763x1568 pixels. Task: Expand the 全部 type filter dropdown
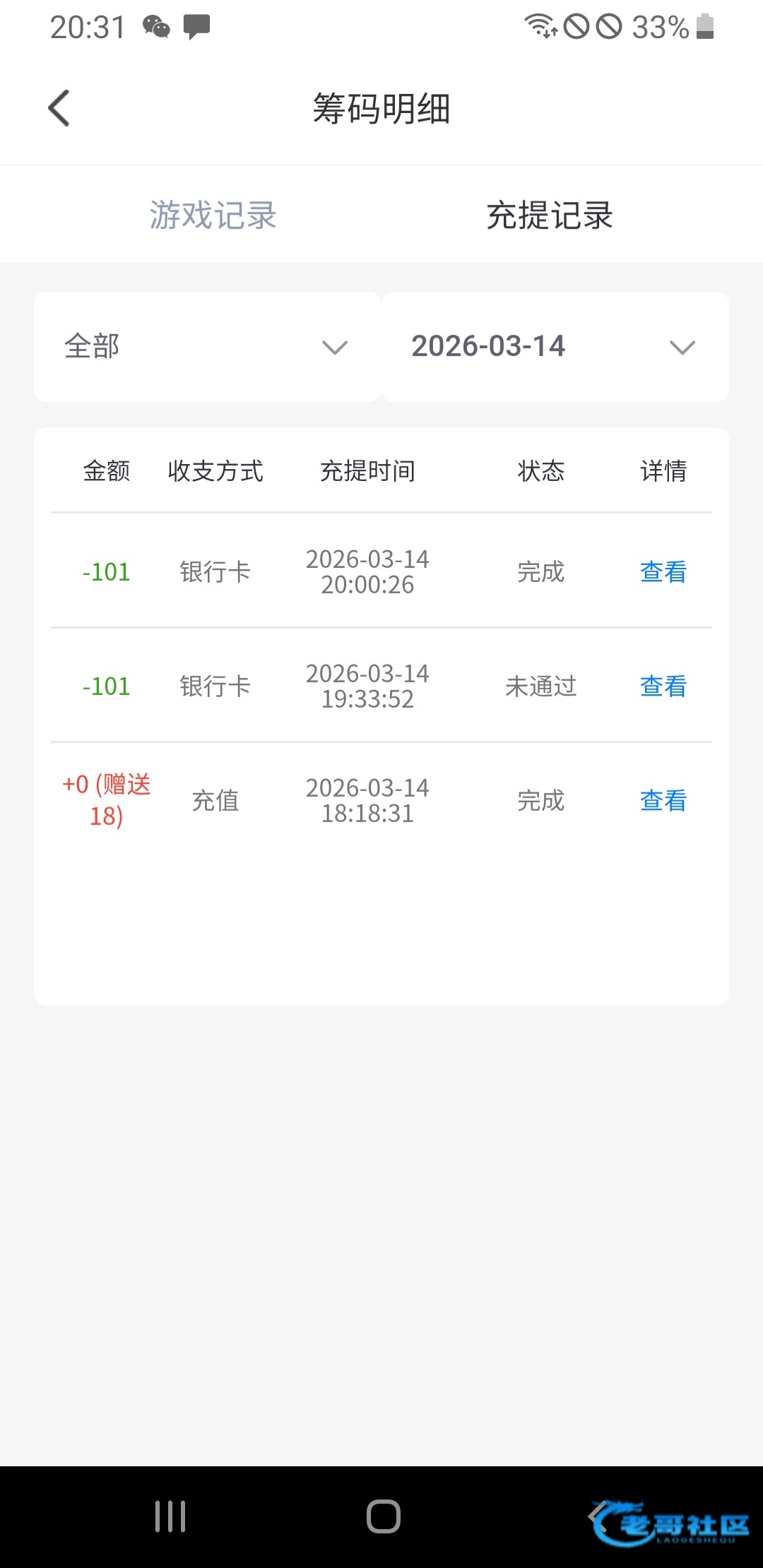208,347
